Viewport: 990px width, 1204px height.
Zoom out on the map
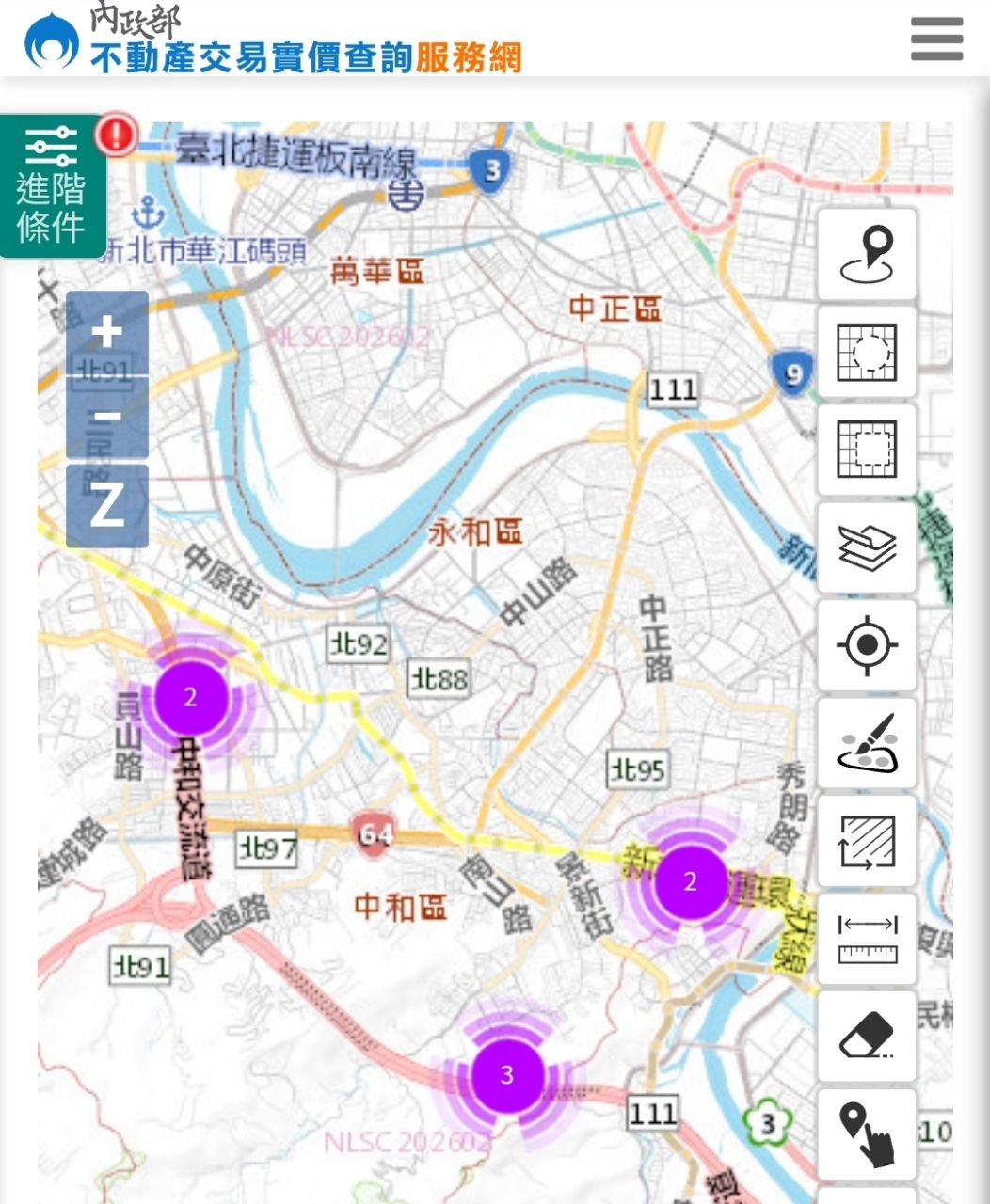[x=107, y=417]
